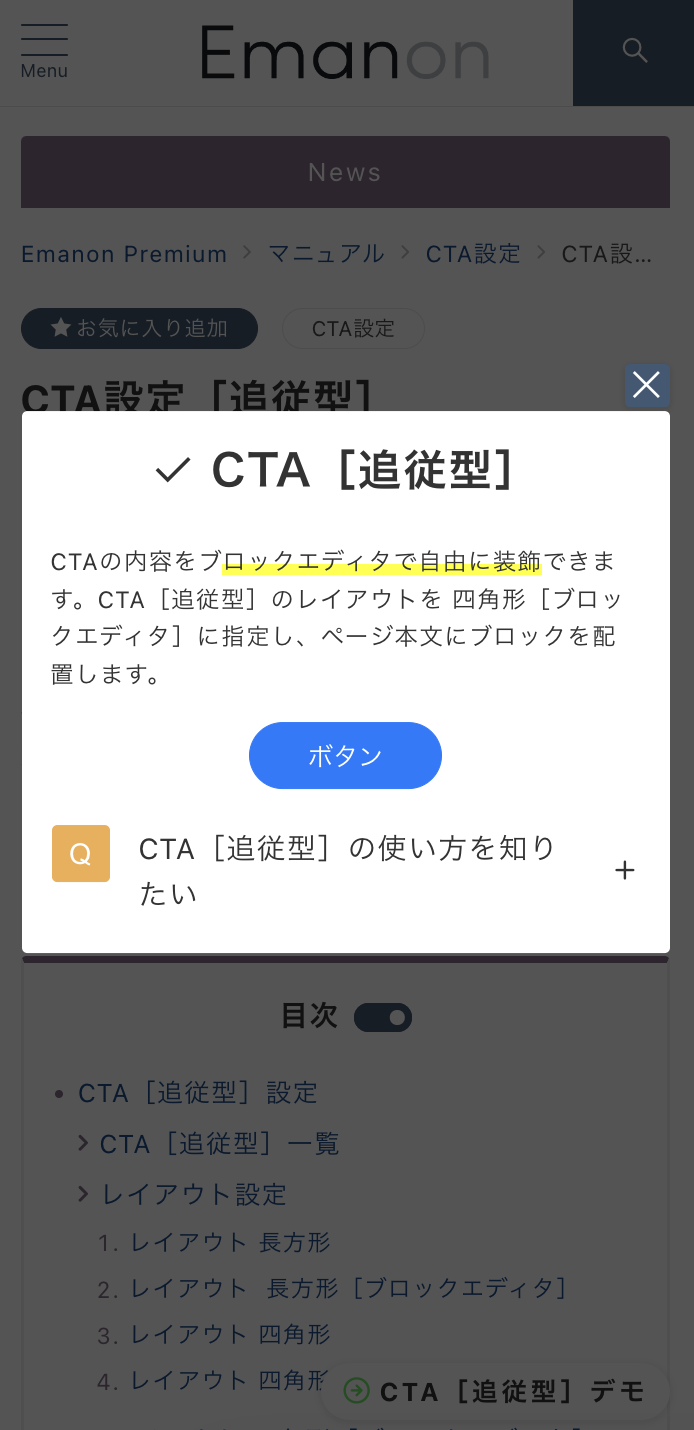Close the CTA popup with the X
Viewport: 694px width, 1430px height.
pyautogui.click(x=647, y=385)
